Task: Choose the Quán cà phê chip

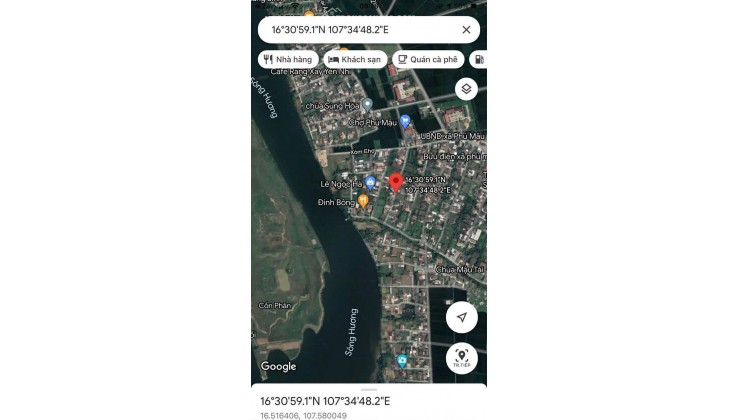Action: tap(428, 59)
